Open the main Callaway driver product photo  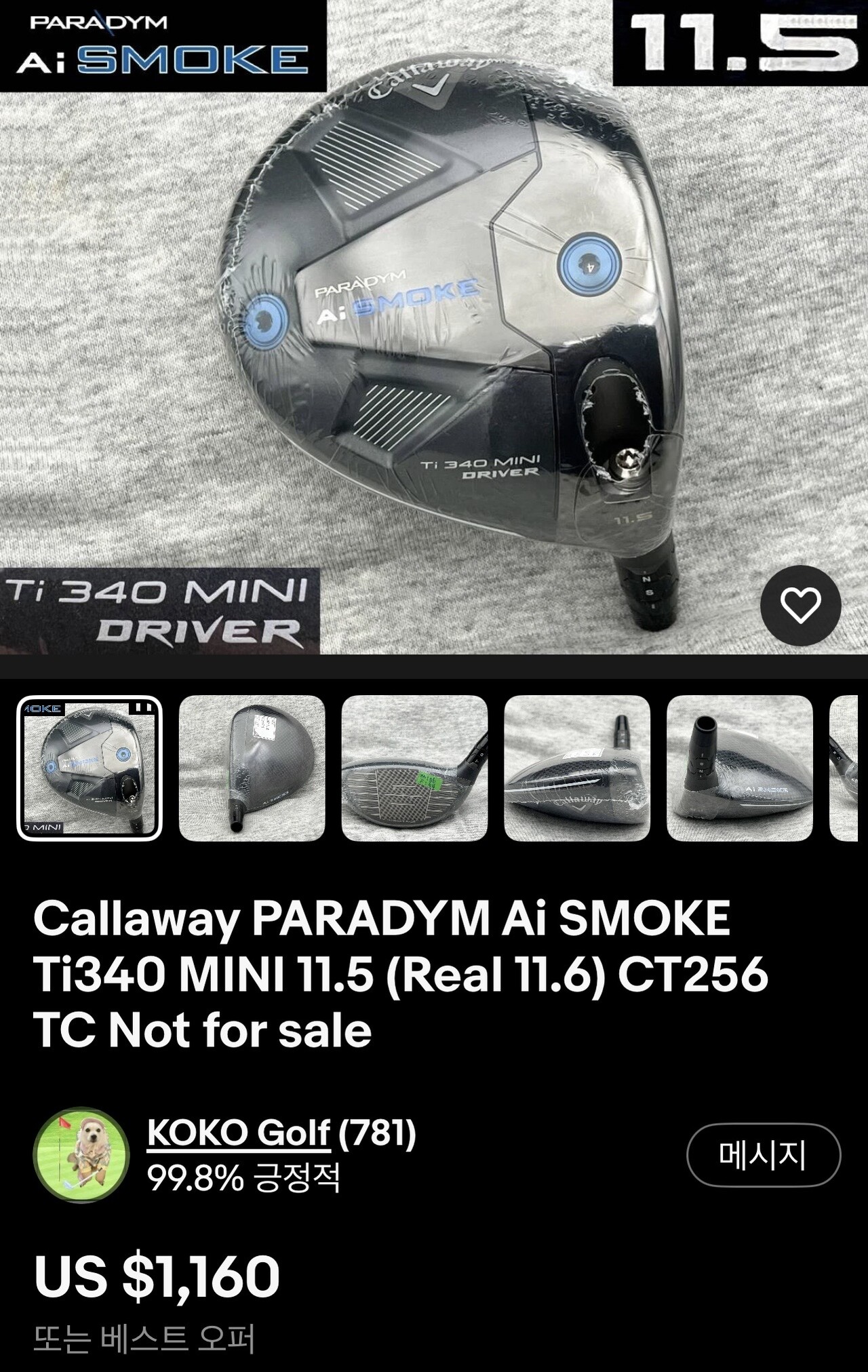coord(434,326)
